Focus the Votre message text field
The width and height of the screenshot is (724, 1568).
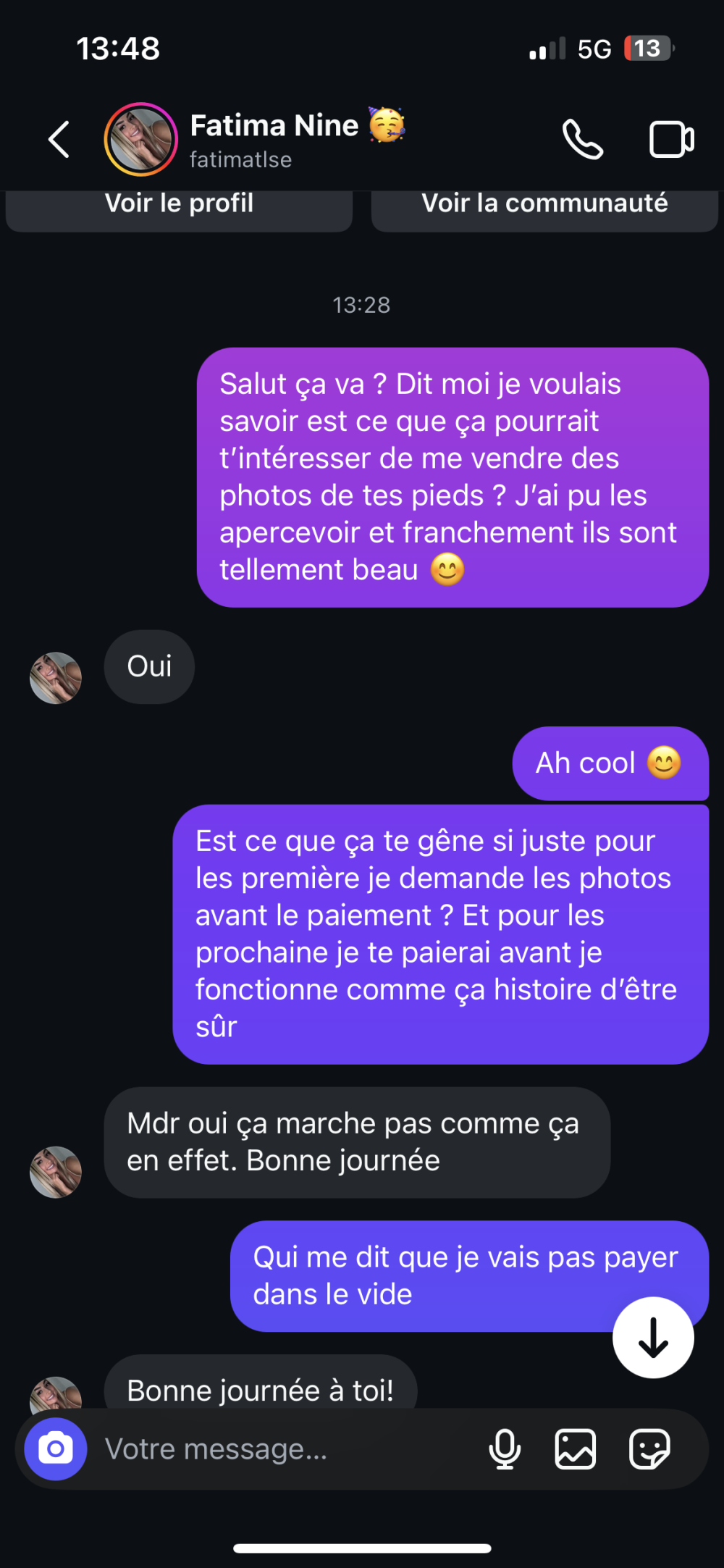tap(282, 1448)
